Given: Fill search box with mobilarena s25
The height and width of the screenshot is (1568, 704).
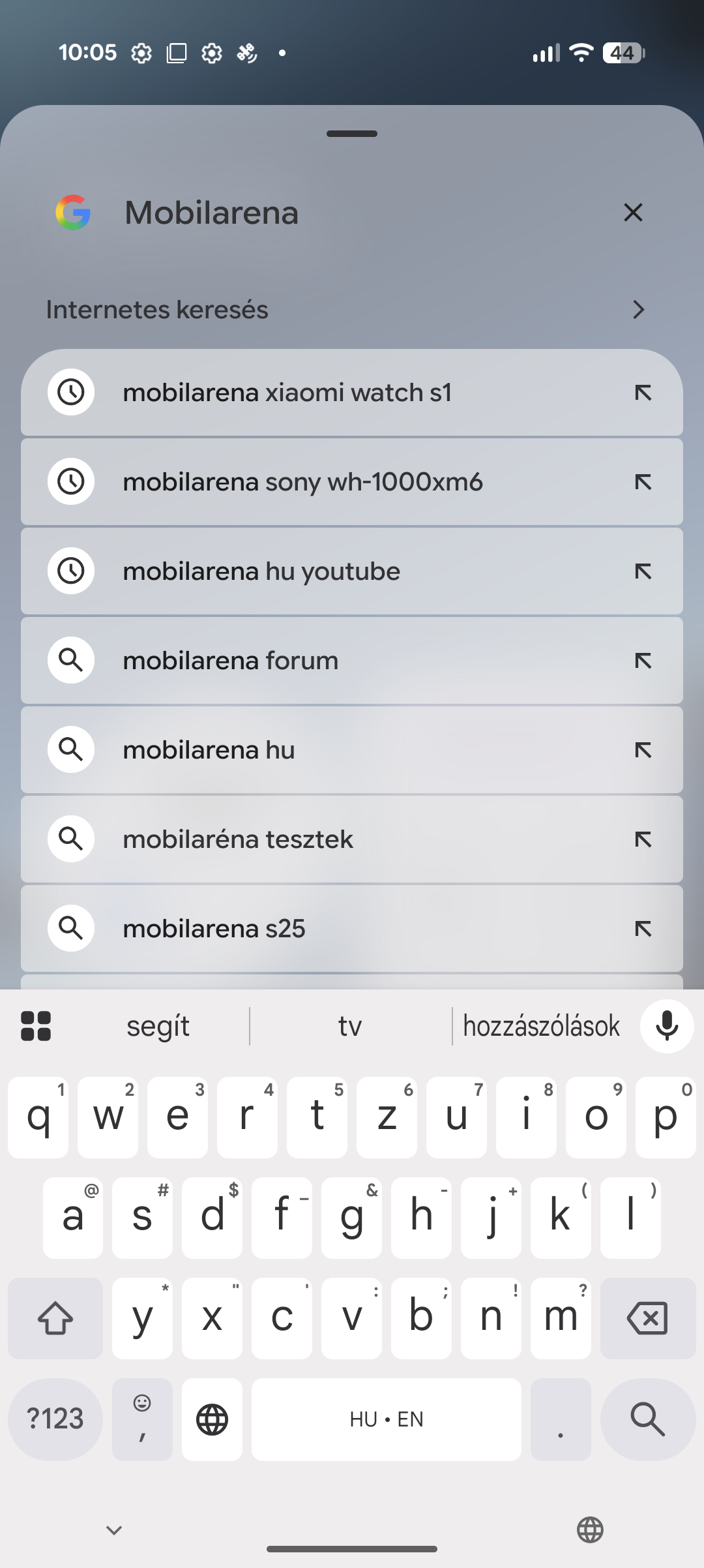Looking at the screenshot, I should [x=643, y=929].
